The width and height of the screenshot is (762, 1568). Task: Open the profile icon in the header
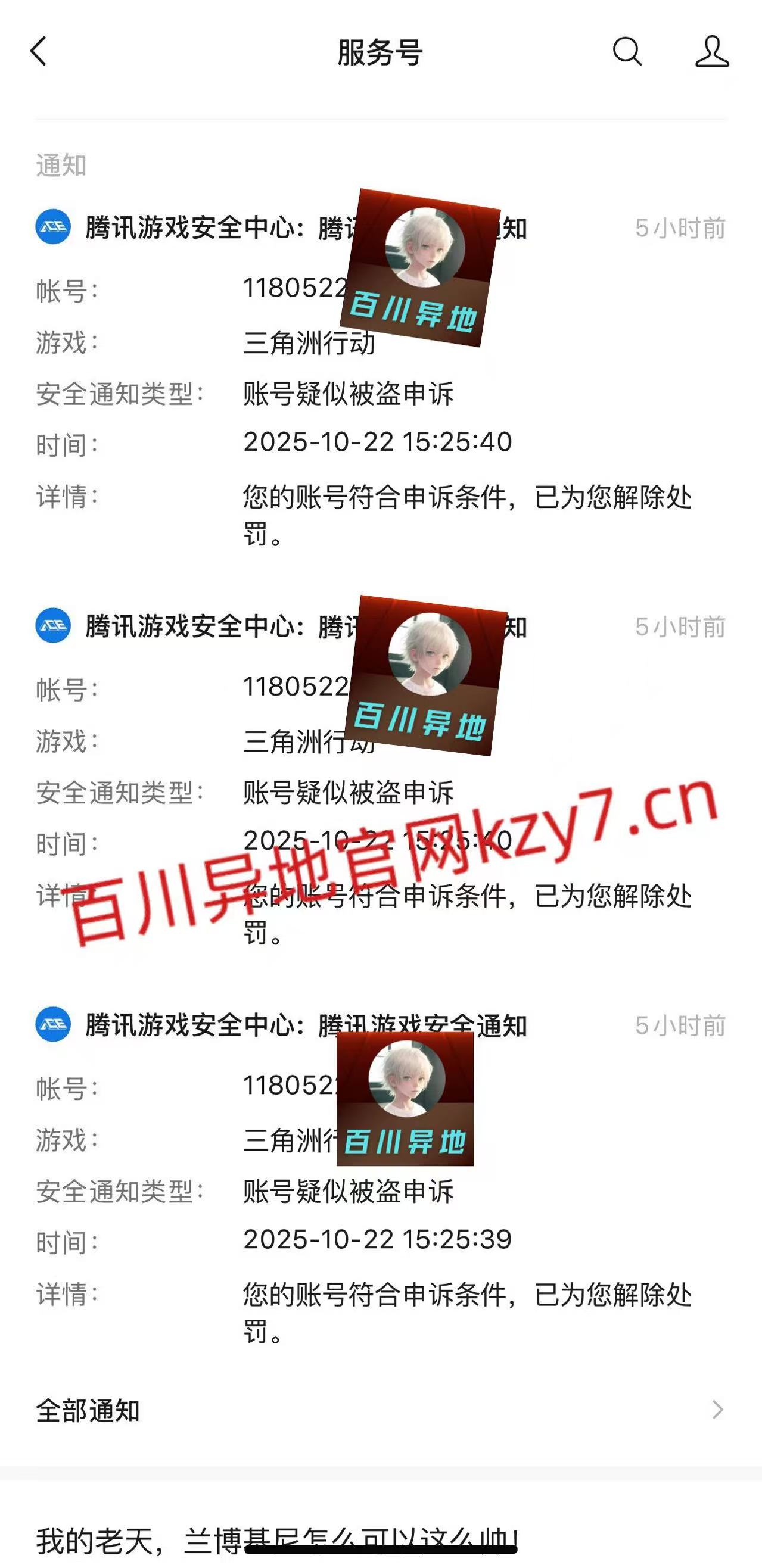pos(711,51)
